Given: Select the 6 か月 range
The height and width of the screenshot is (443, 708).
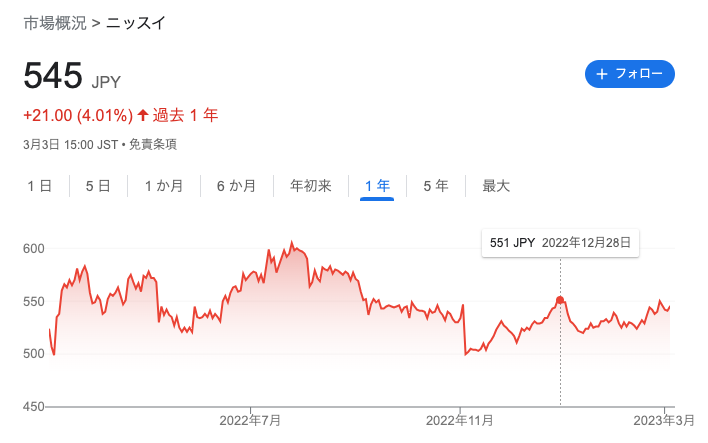Looking at the screenshot, I should click(236, 186).
